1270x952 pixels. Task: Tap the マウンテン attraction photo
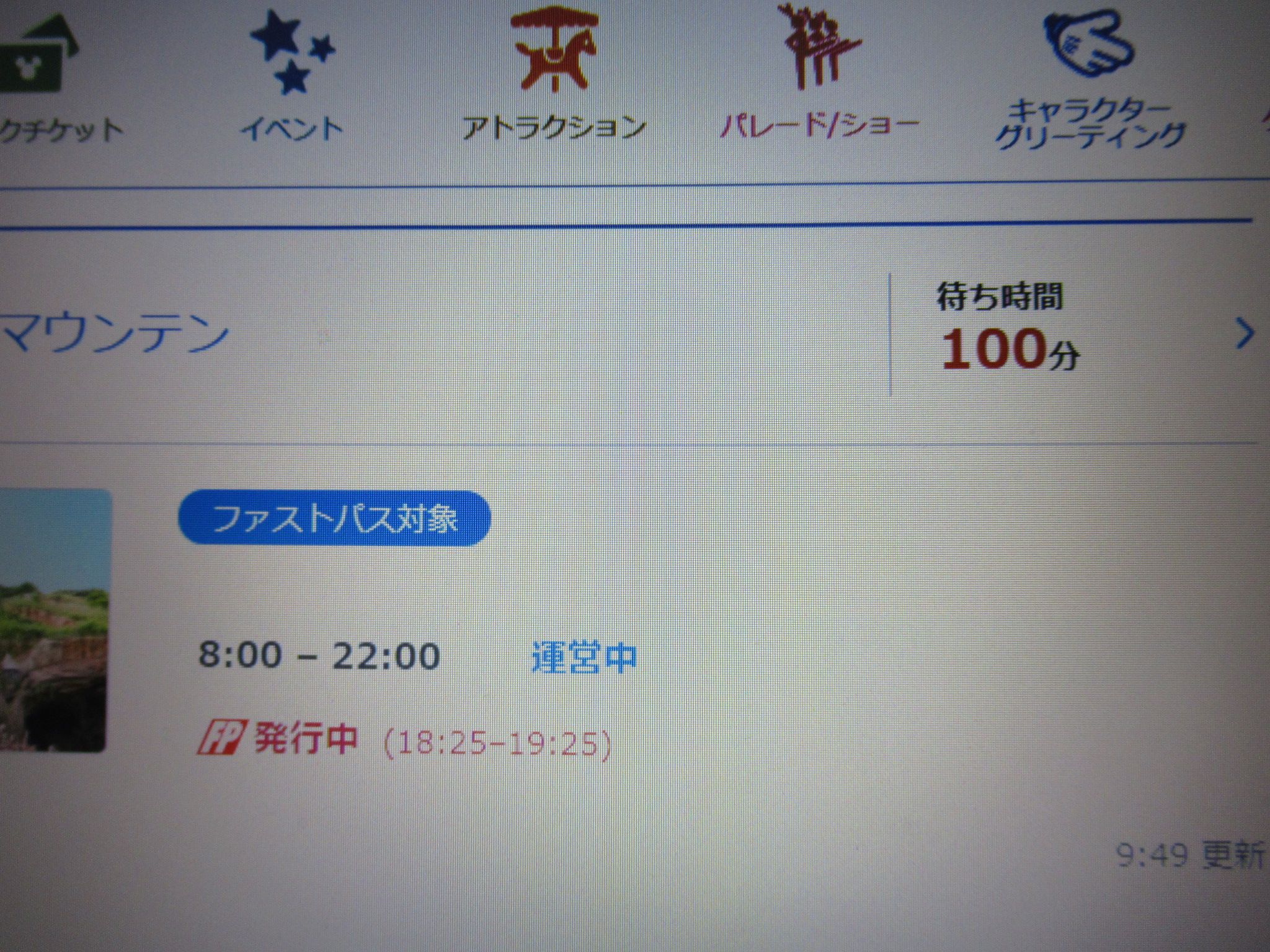coord(55,620)
